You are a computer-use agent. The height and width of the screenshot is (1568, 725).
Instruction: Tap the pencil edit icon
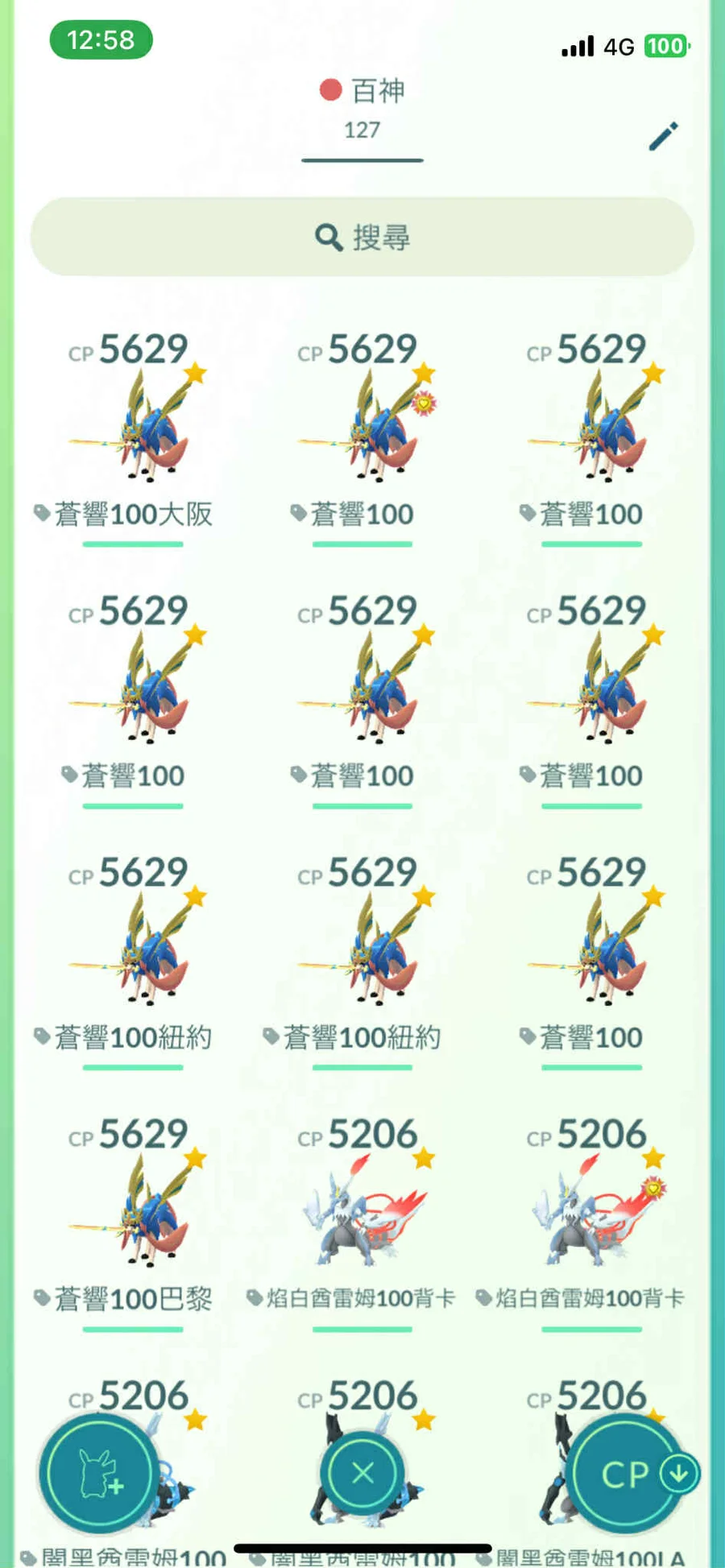[664, 136]
